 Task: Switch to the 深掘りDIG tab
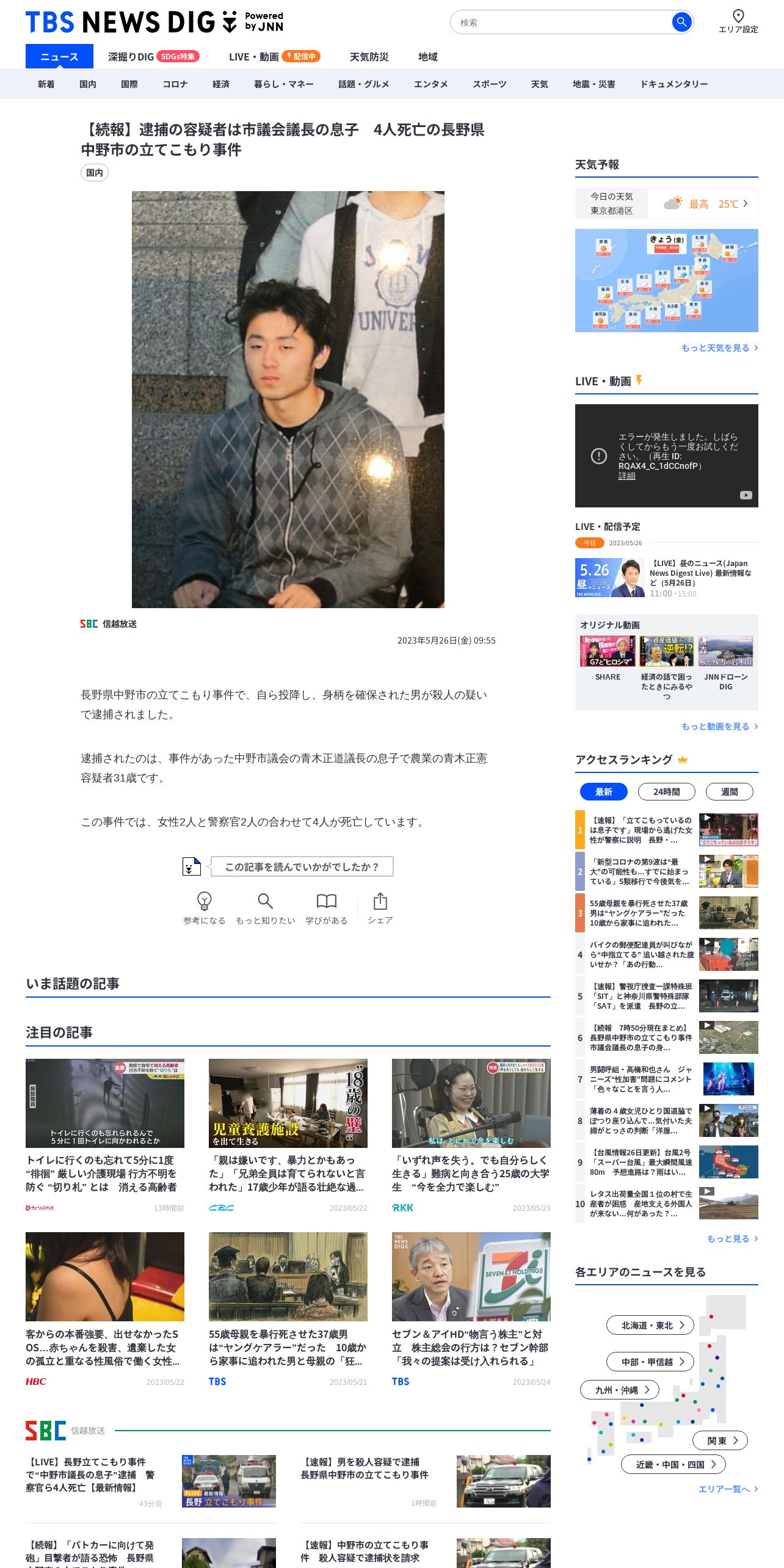(154, 56)
